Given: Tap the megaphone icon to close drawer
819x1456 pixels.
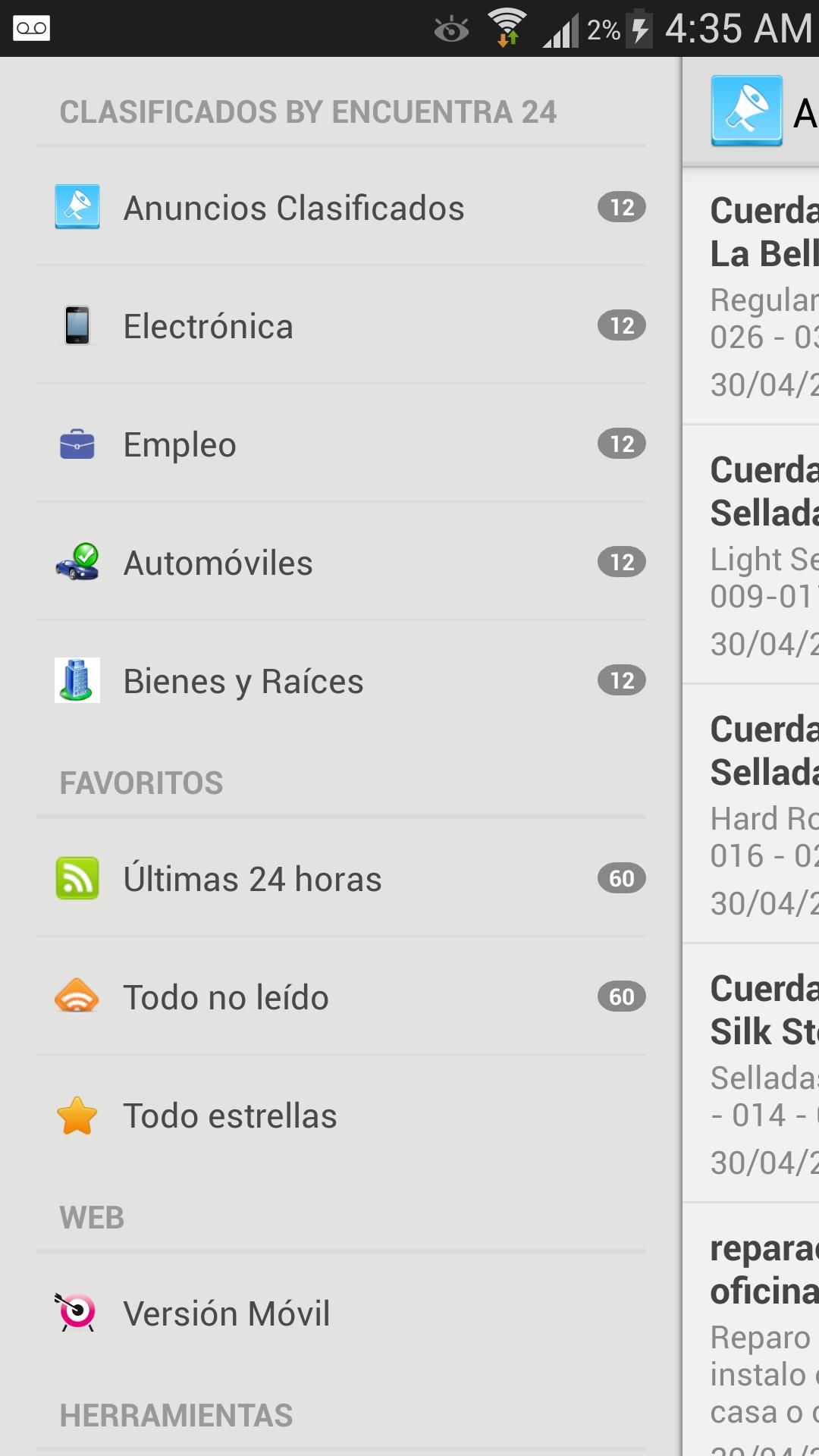Looking at the screenshot, I should pos(746,111).
